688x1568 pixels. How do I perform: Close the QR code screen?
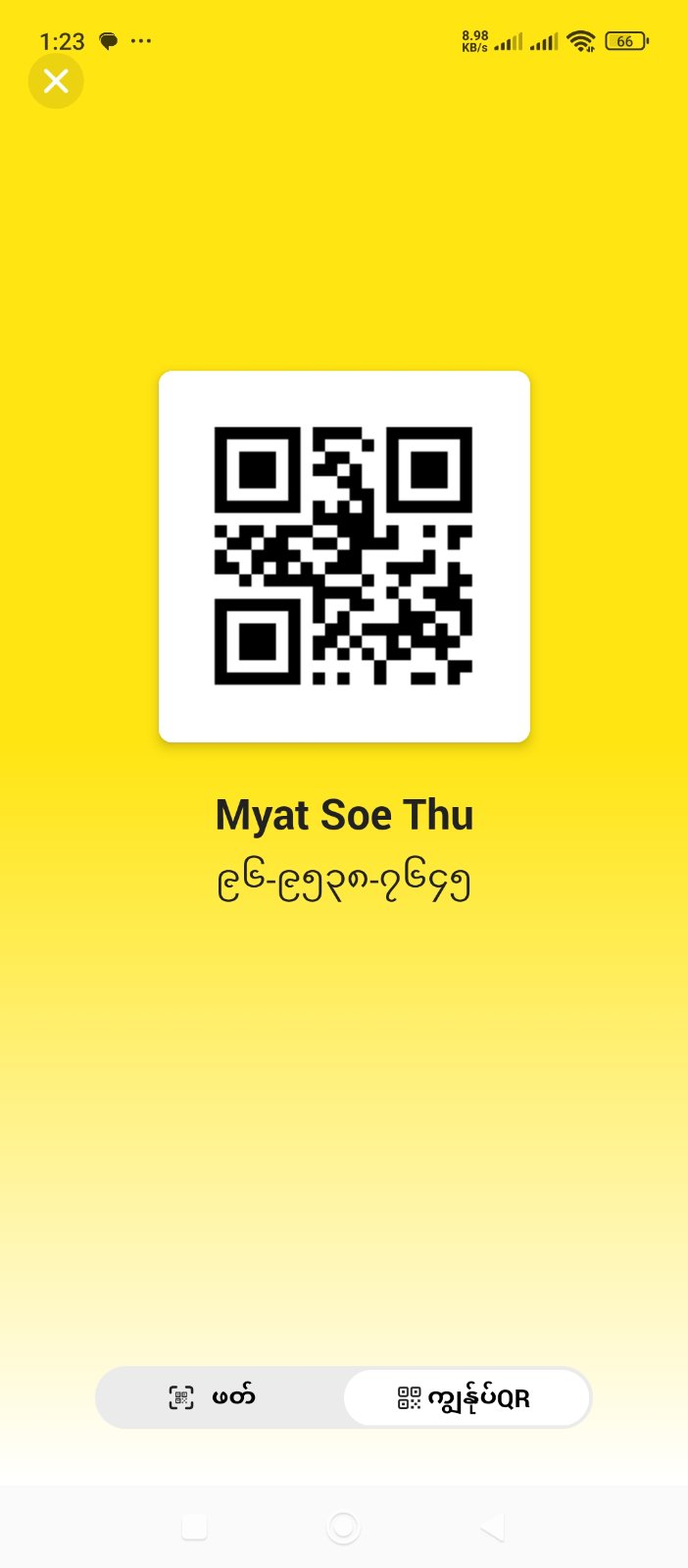tap(56, 81)
